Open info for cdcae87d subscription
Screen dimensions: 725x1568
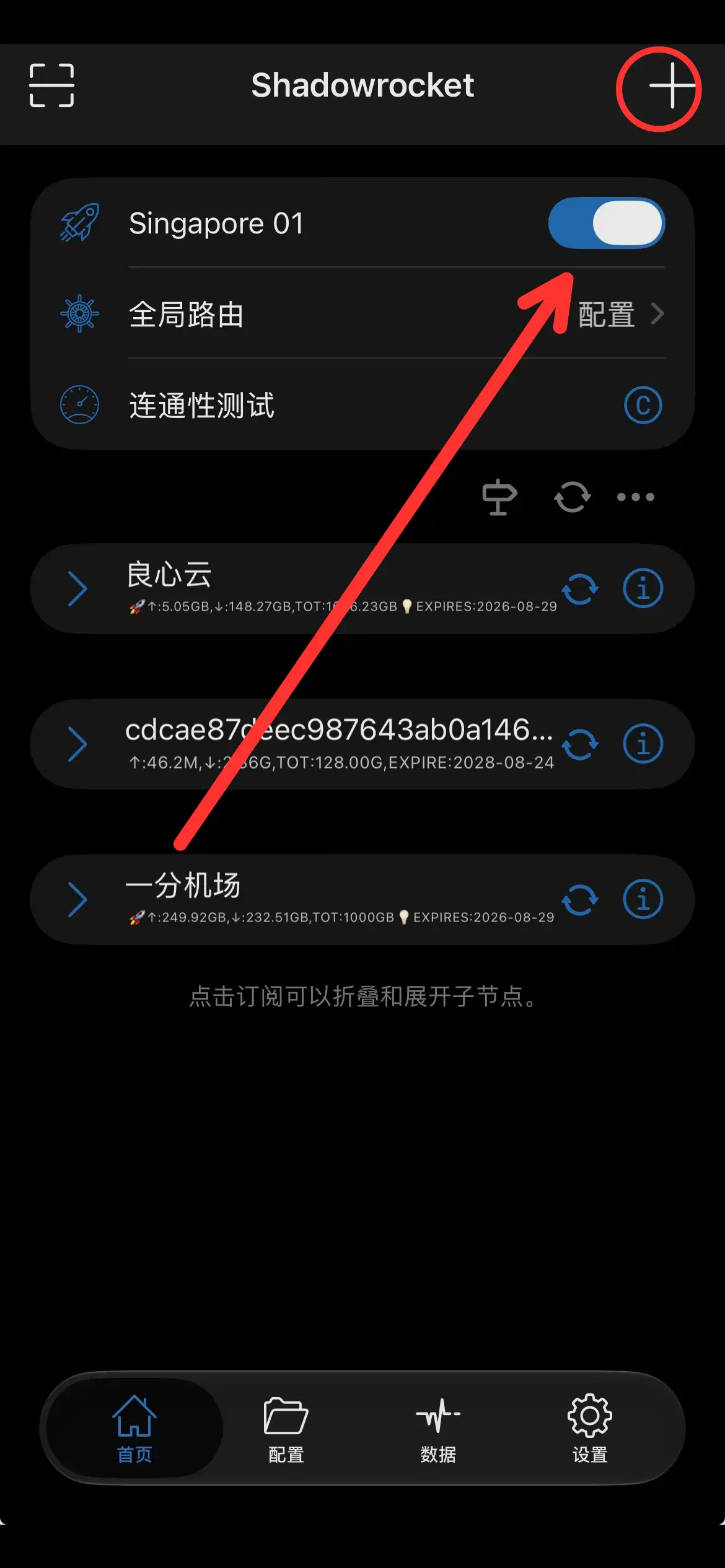(643, 744)
